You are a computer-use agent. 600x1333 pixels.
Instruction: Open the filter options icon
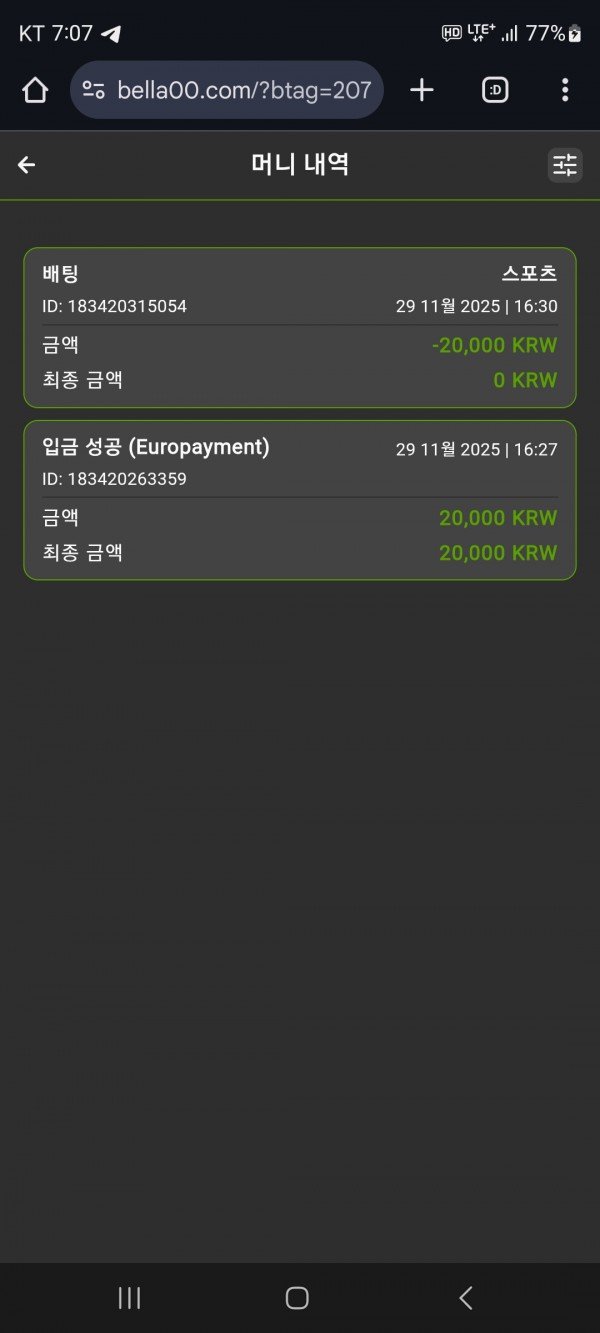[x=565, y=165]
